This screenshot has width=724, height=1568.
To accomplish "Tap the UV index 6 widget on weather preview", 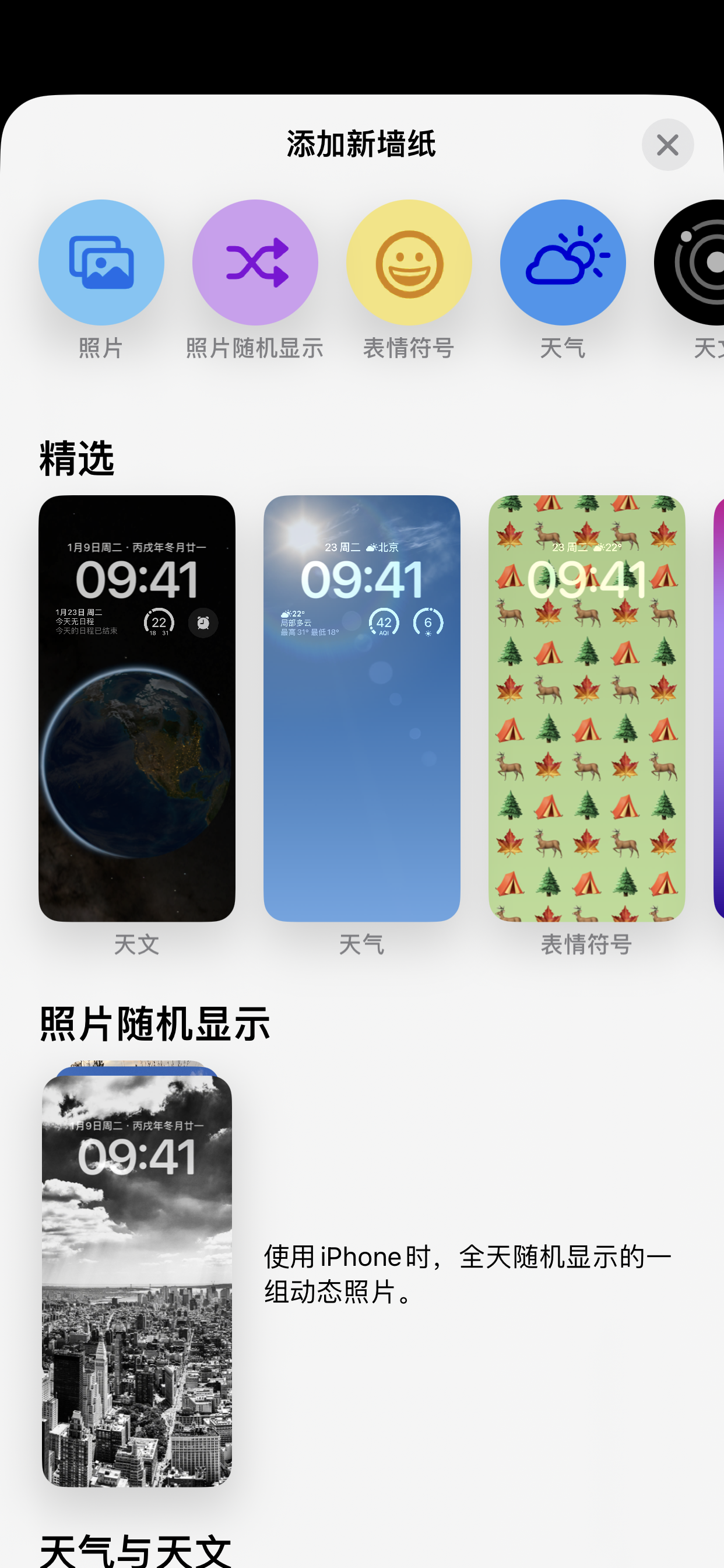I will [x=428, y=622].
